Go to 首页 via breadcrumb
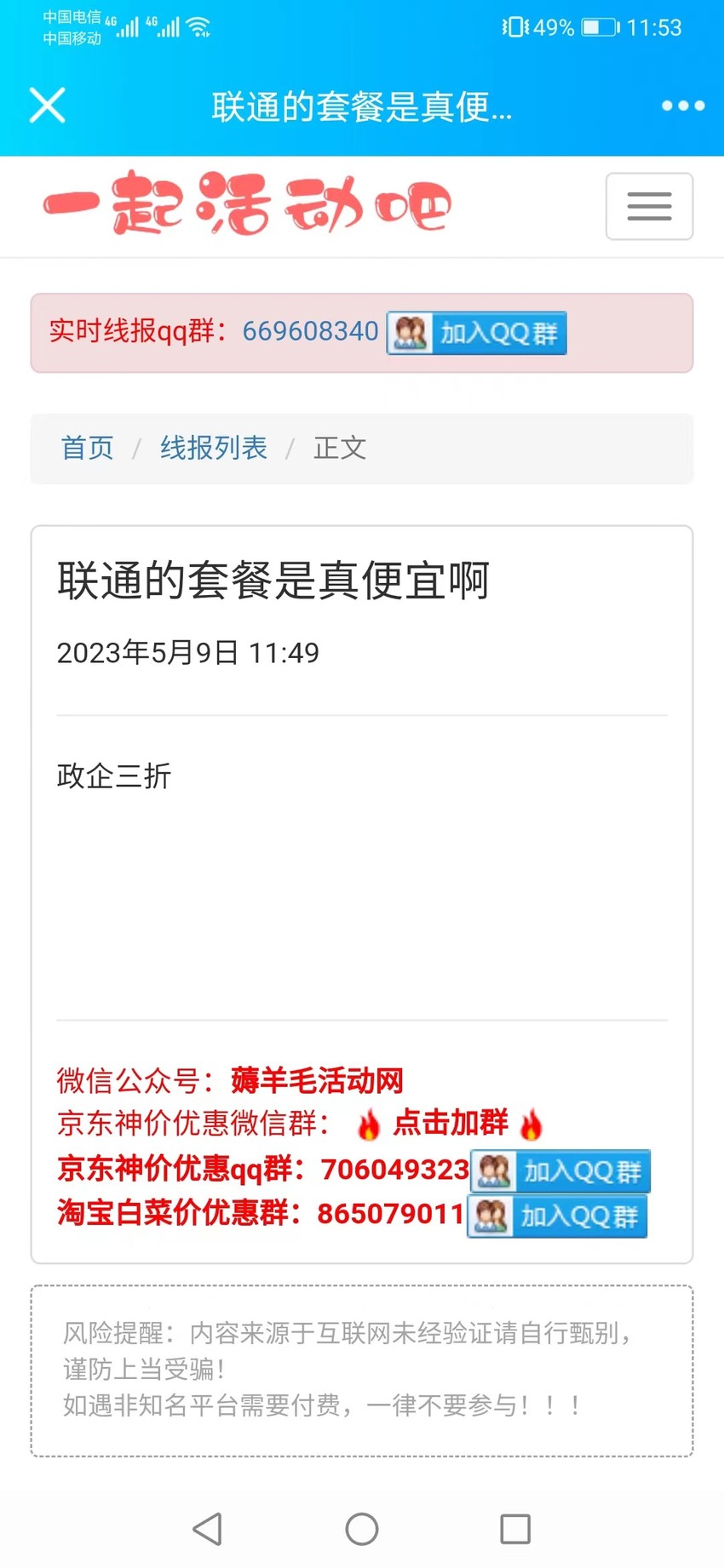Viewport: 724px width, 1568px height. [x=87, y=448]
